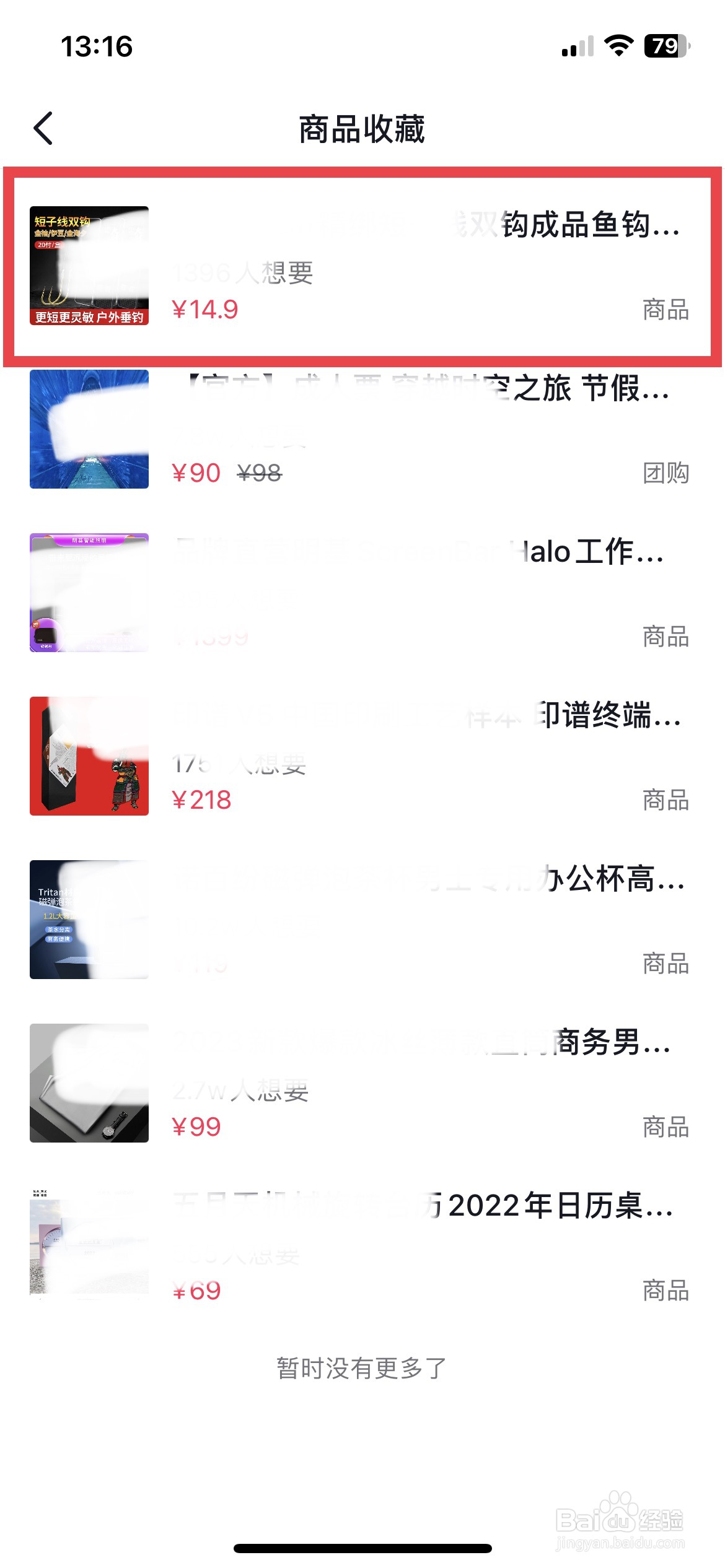This screenshot has height=1568, width=725.
Task: Tap the clock showing 13:16
Action: tap(96, 46)
